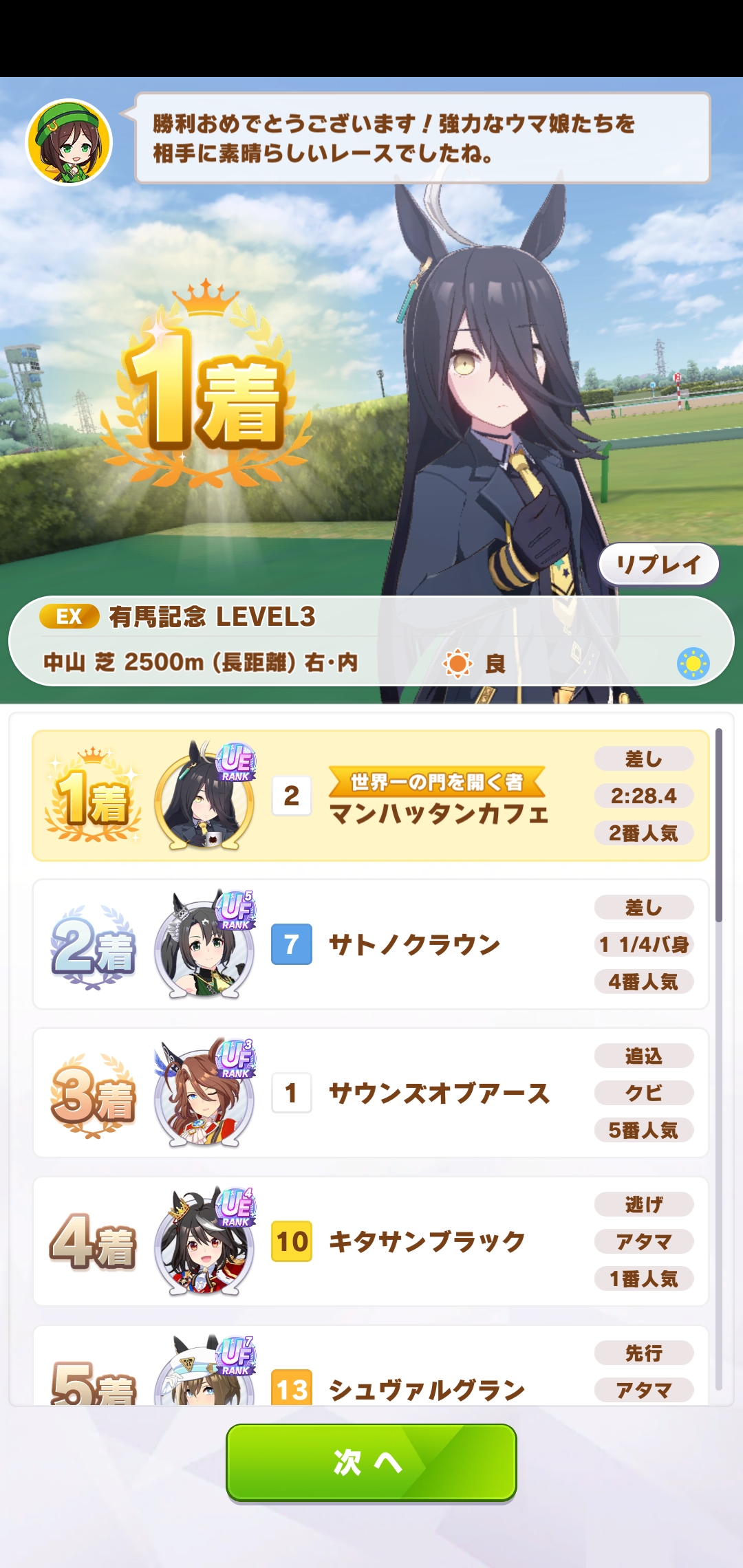Open the 4th place キタサンブラック entry
Image resolution: width=743 pixels, height=1568 pixels.
370,1241
